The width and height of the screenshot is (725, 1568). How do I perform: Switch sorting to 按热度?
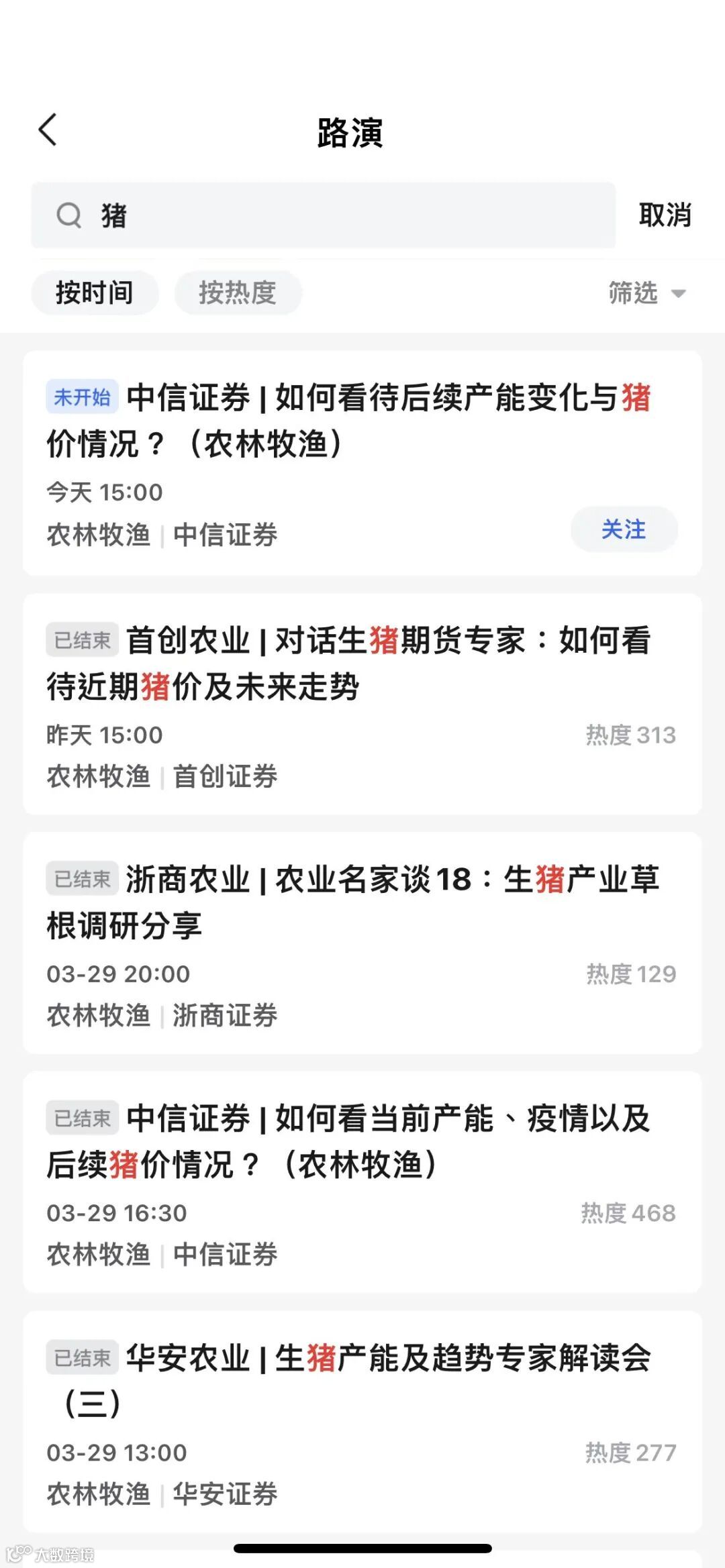[x=238, y=293]
